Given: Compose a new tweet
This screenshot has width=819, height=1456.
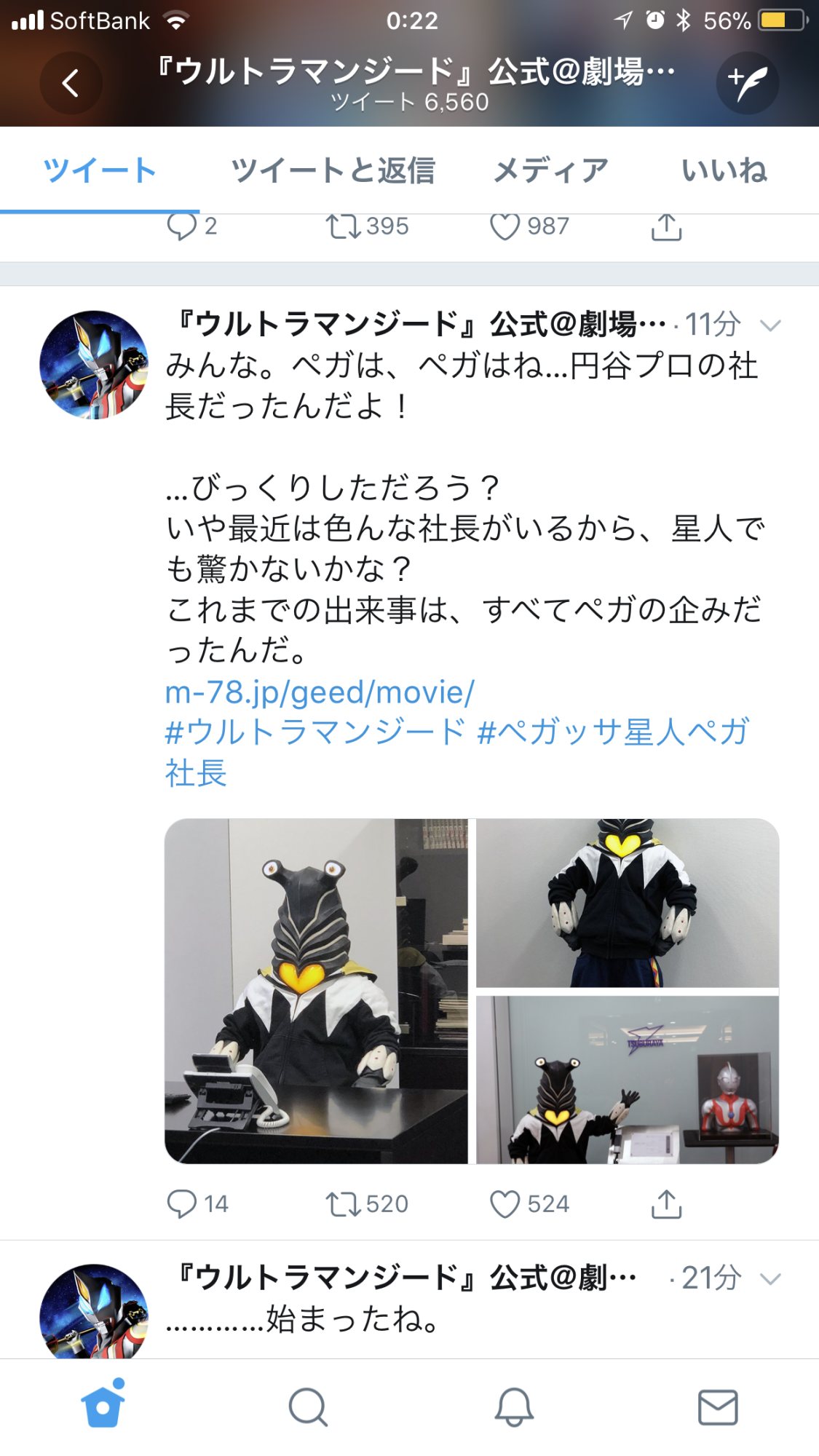Looking at the screenshot, I should click(x=747, y=83).
